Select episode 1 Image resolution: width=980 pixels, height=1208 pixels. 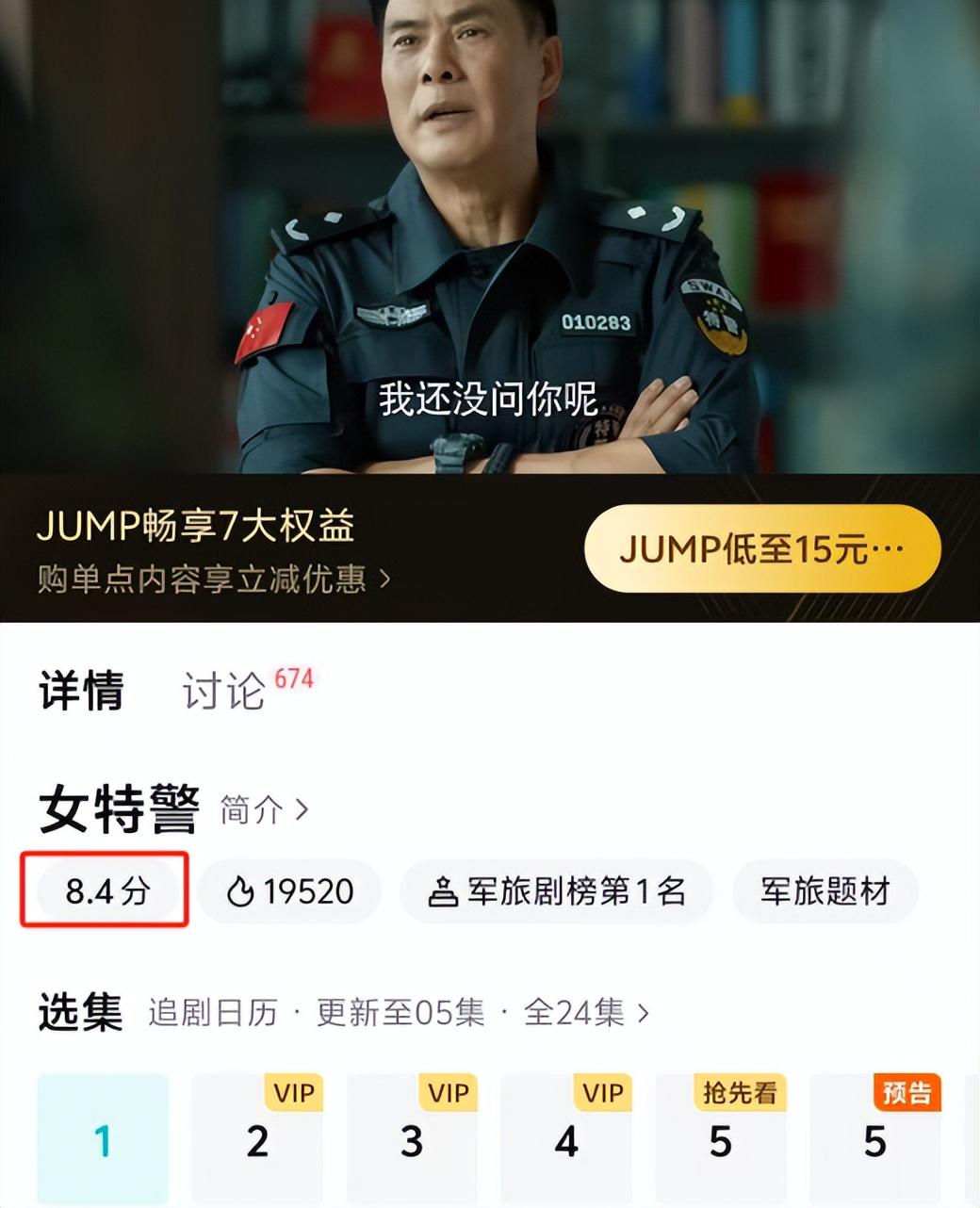[x=104, y=1140]
